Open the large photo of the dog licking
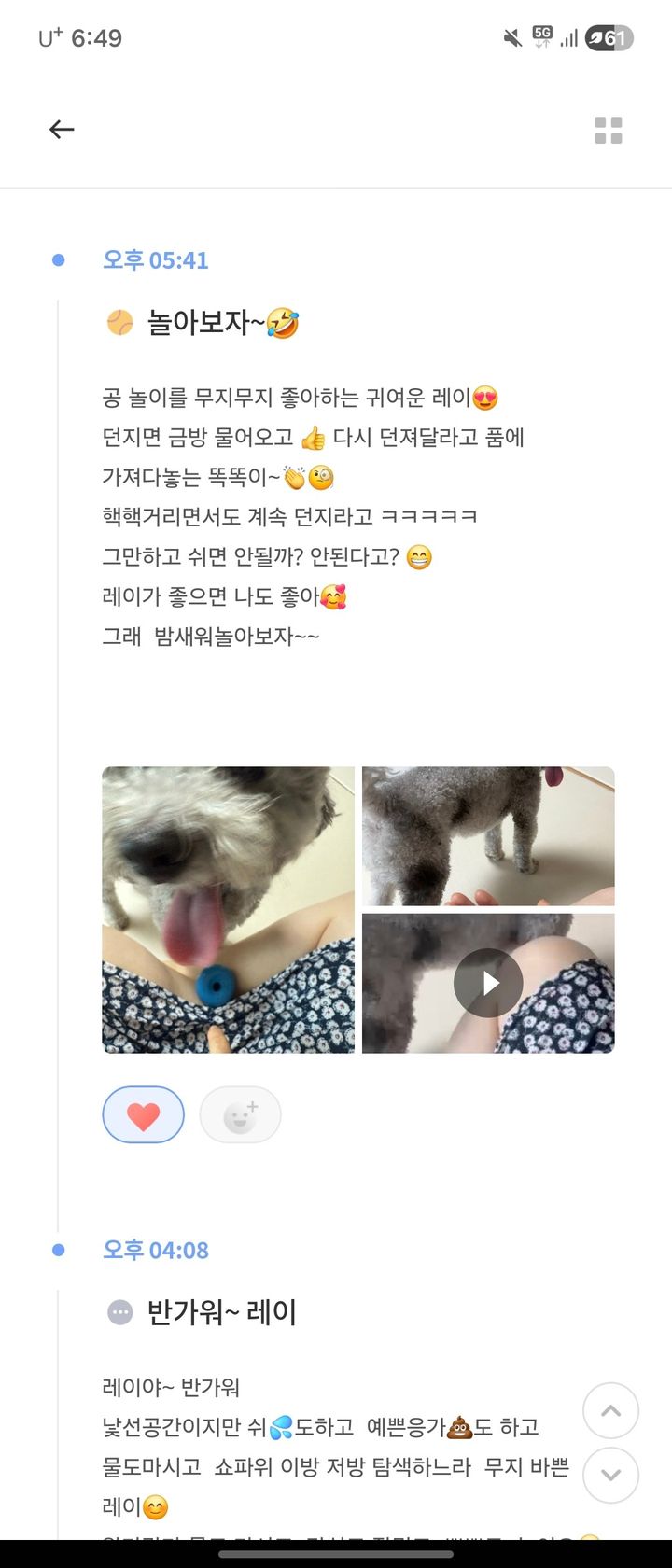672x1568 pixels. point(228,910)
